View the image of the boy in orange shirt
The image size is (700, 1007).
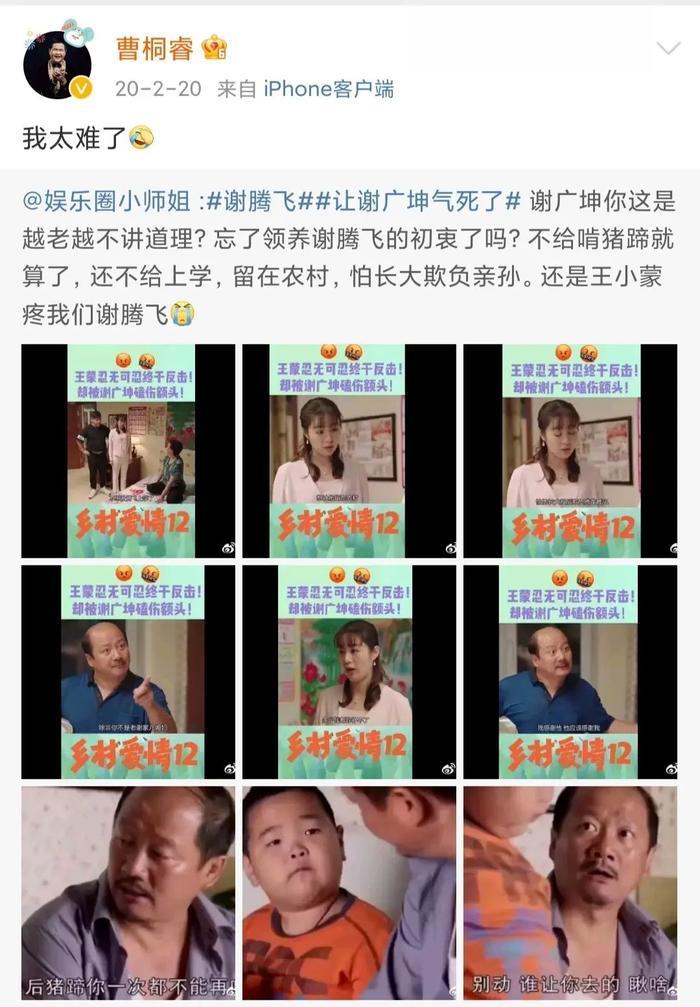coord(349,892)
